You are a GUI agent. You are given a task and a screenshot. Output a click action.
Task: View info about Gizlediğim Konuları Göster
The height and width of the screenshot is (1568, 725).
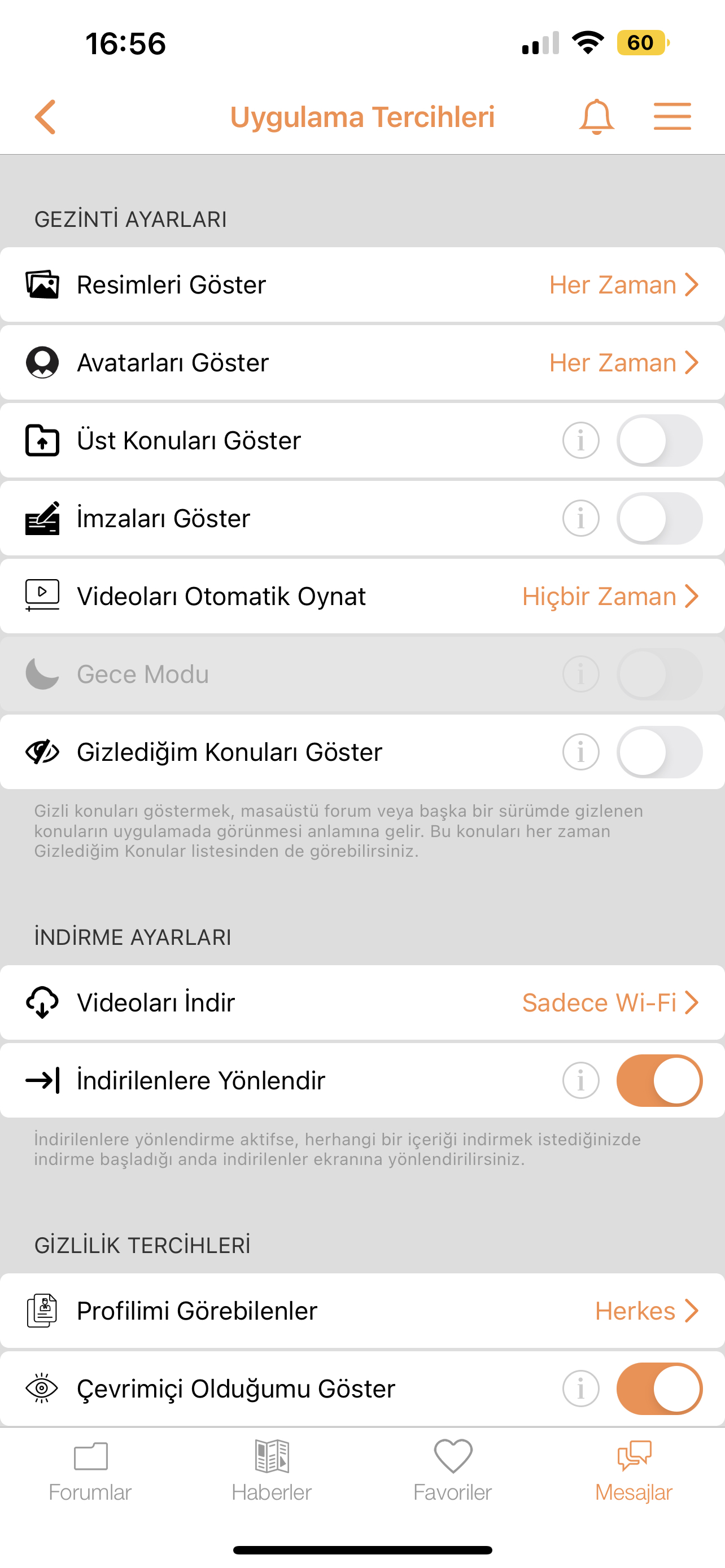580,752
